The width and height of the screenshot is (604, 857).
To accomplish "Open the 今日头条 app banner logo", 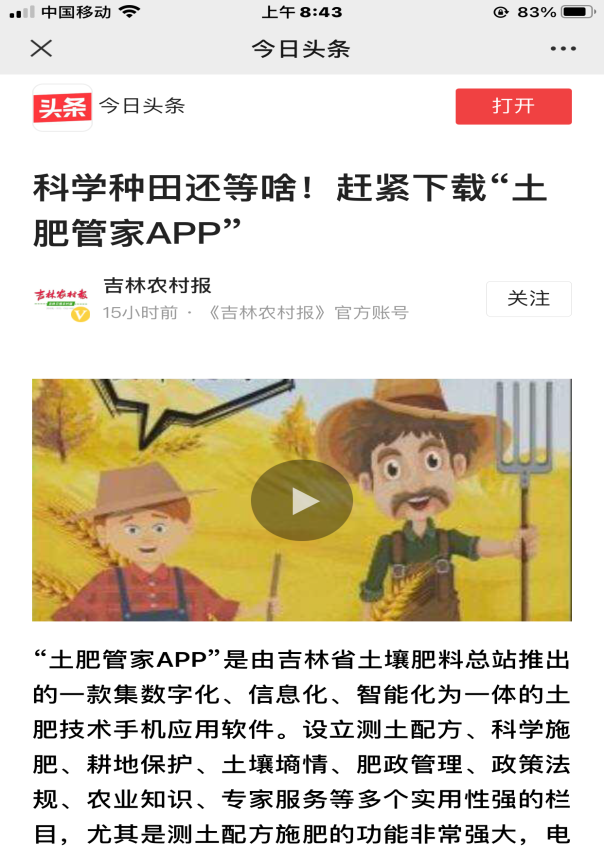I will (62, 107).
